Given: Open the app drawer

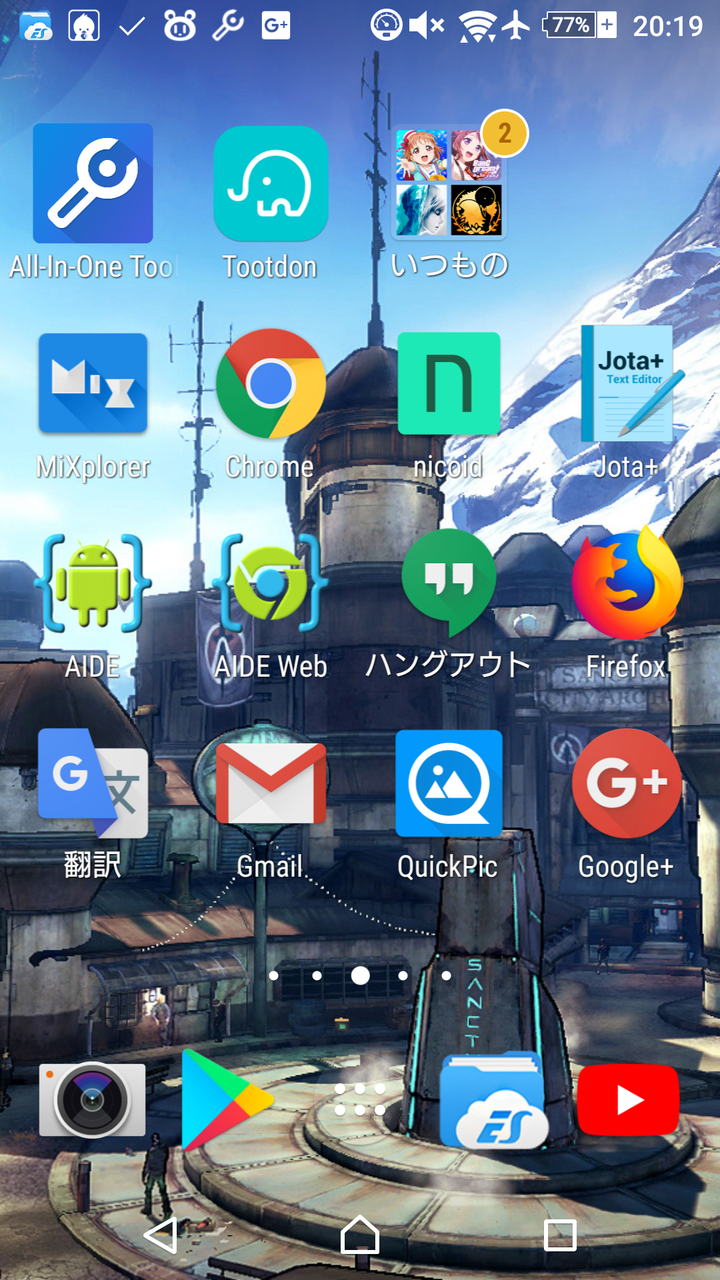Looking at the screenshot, I should (360, 1099).
